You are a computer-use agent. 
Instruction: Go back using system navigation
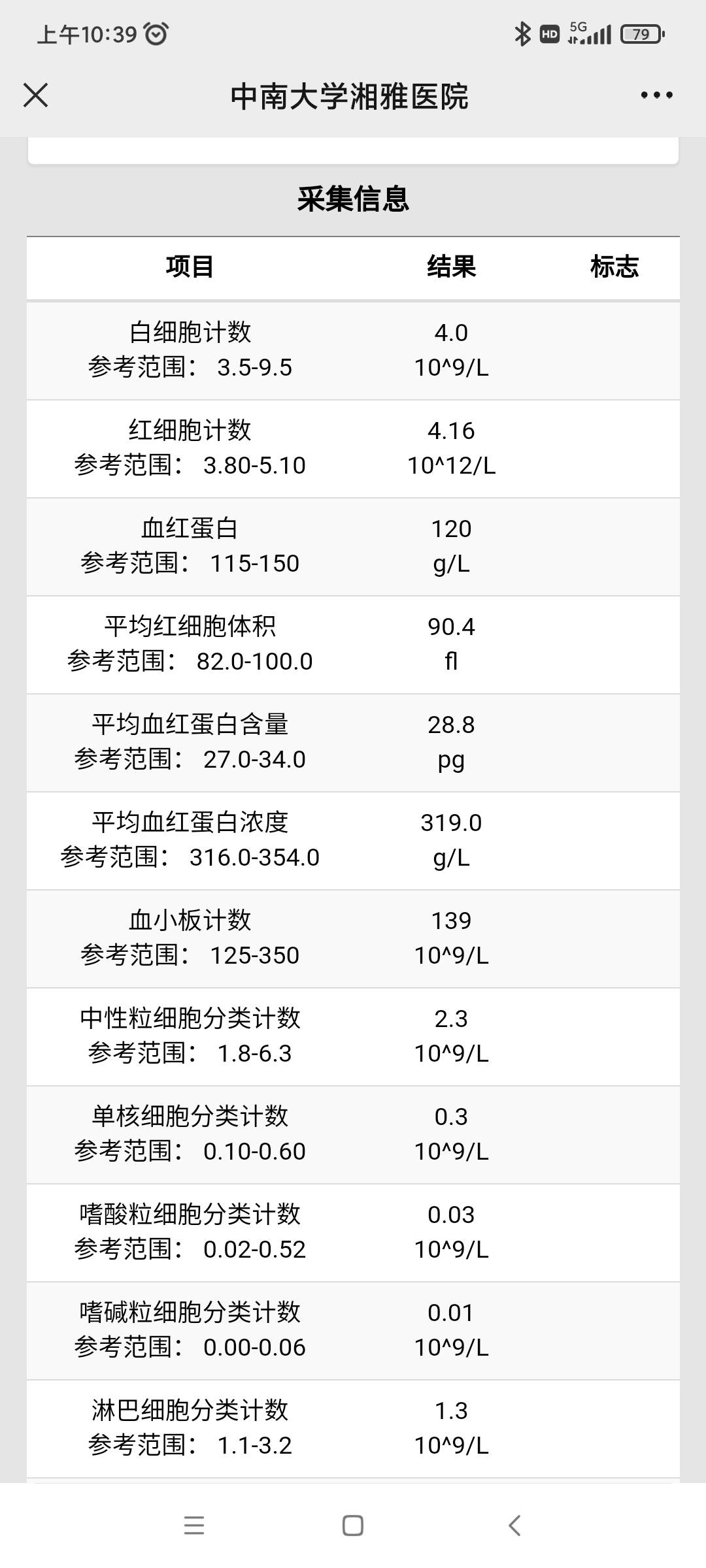pos(514,1526)
